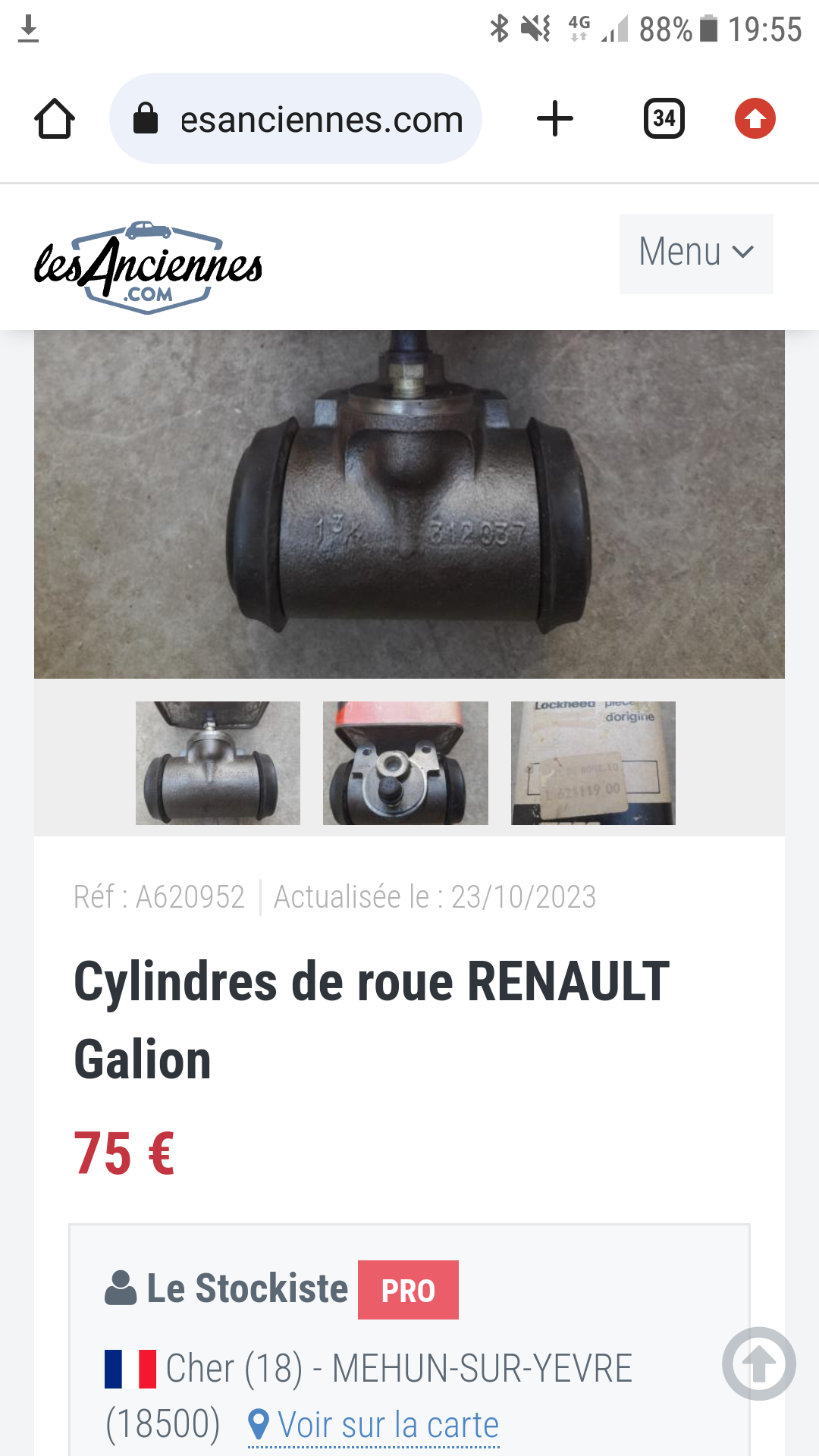Open a new browser tab
Viewport: 819px width, 1456px height.
(555, 119)
